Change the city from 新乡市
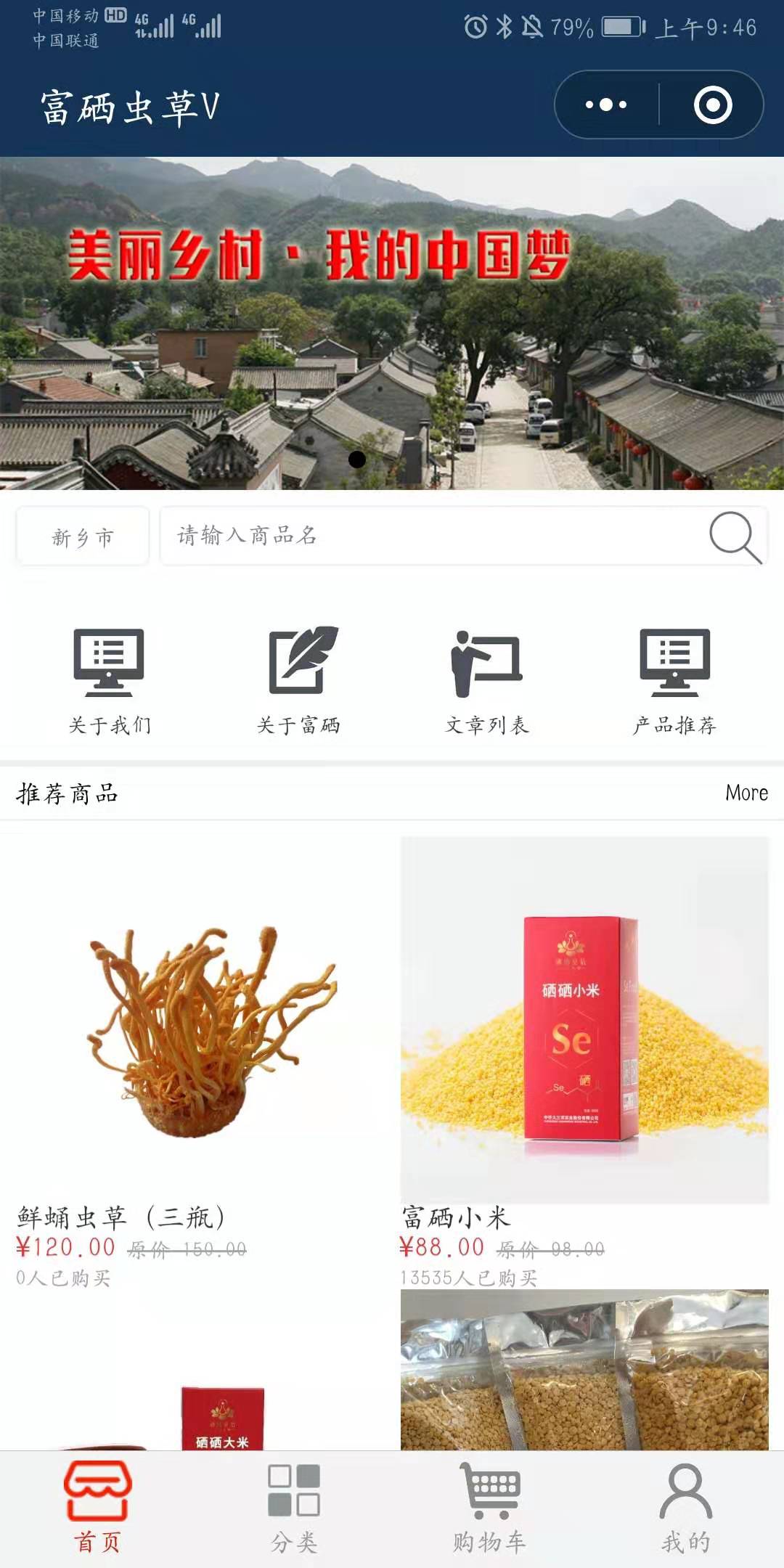 pos(83,536)
